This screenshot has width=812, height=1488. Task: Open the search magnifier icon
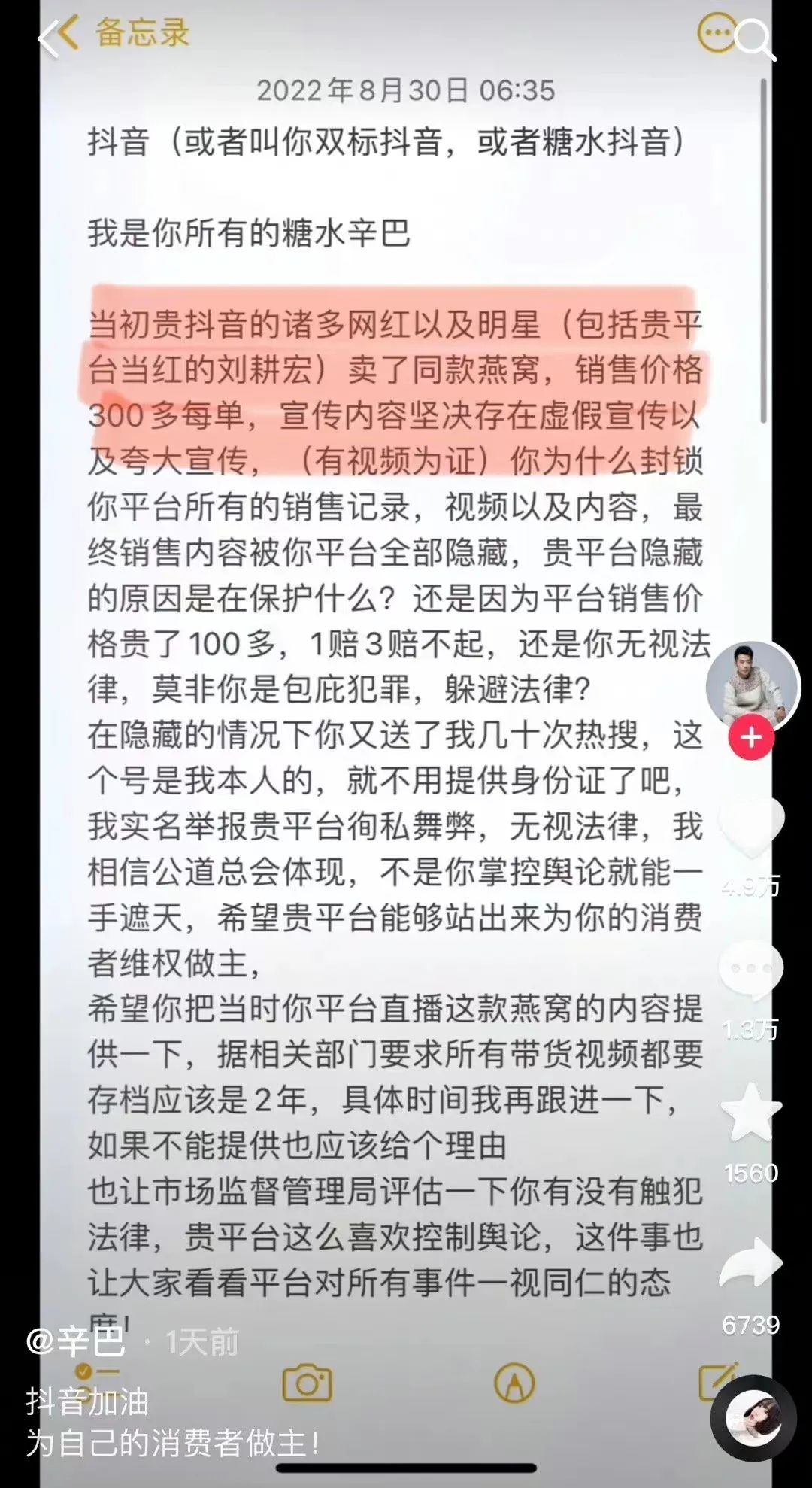pos(755,38)
